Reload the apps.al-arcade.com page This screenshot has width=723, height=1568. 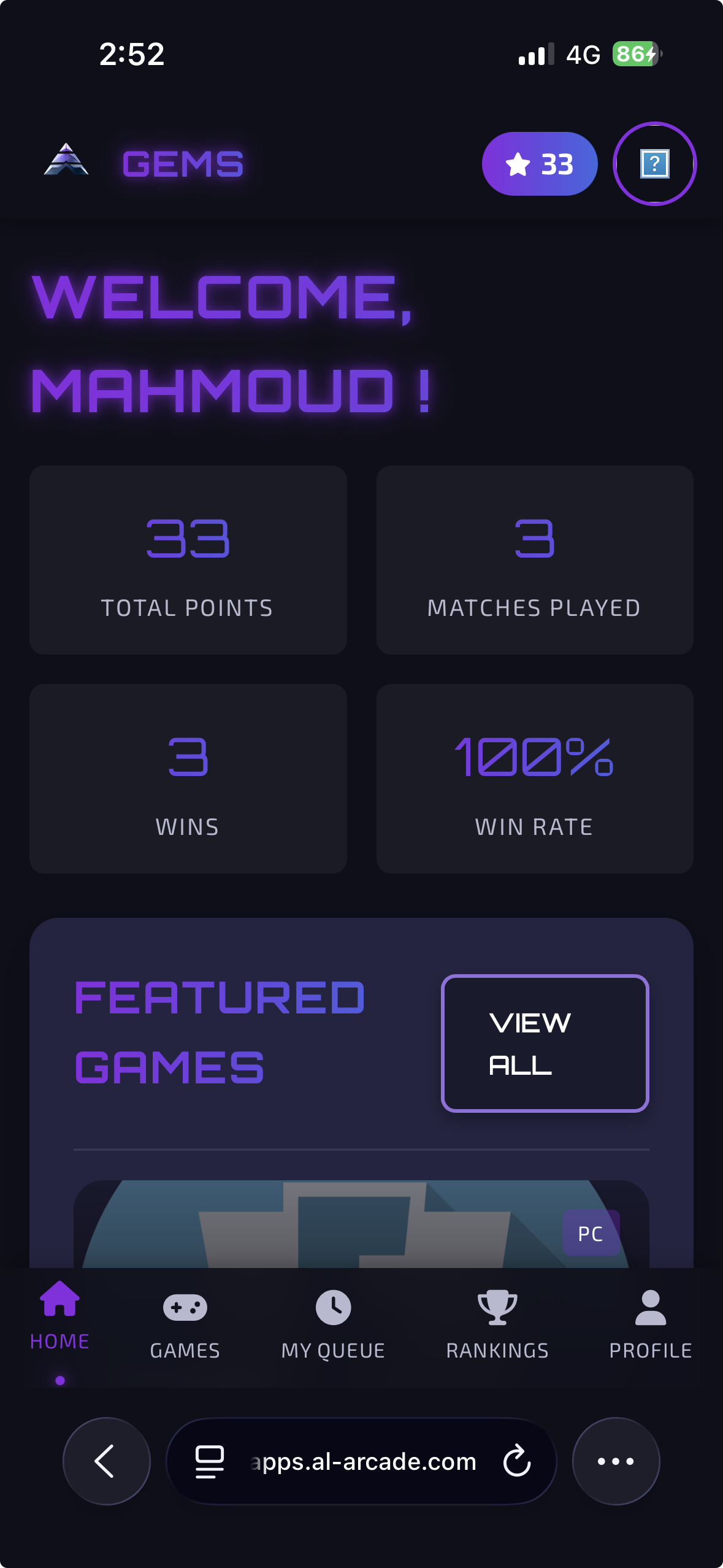[x=516, y=1461]
